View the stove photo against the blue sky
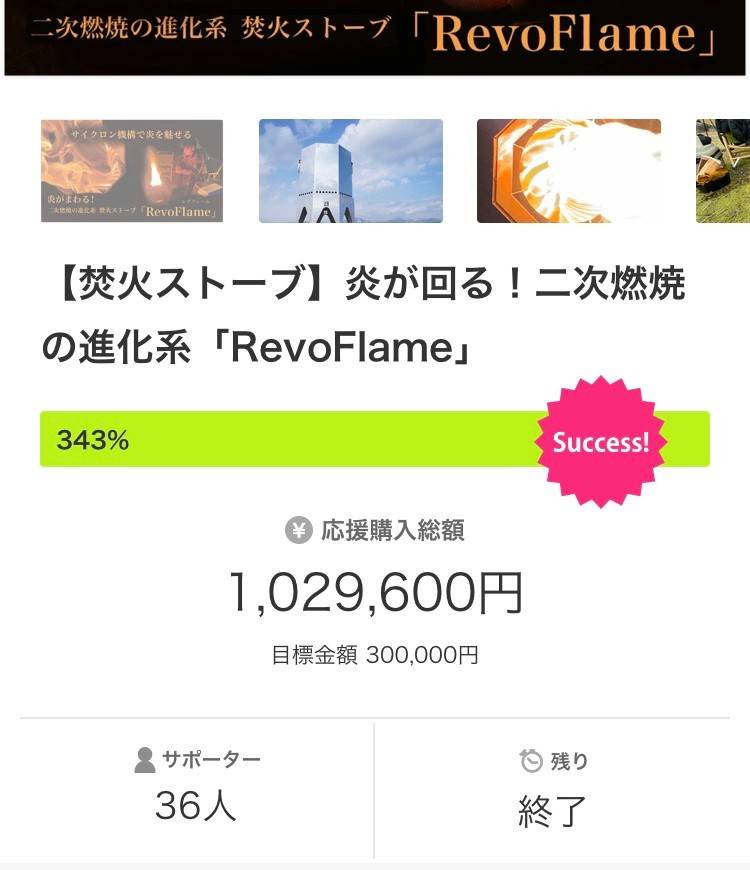 [350, 171]
